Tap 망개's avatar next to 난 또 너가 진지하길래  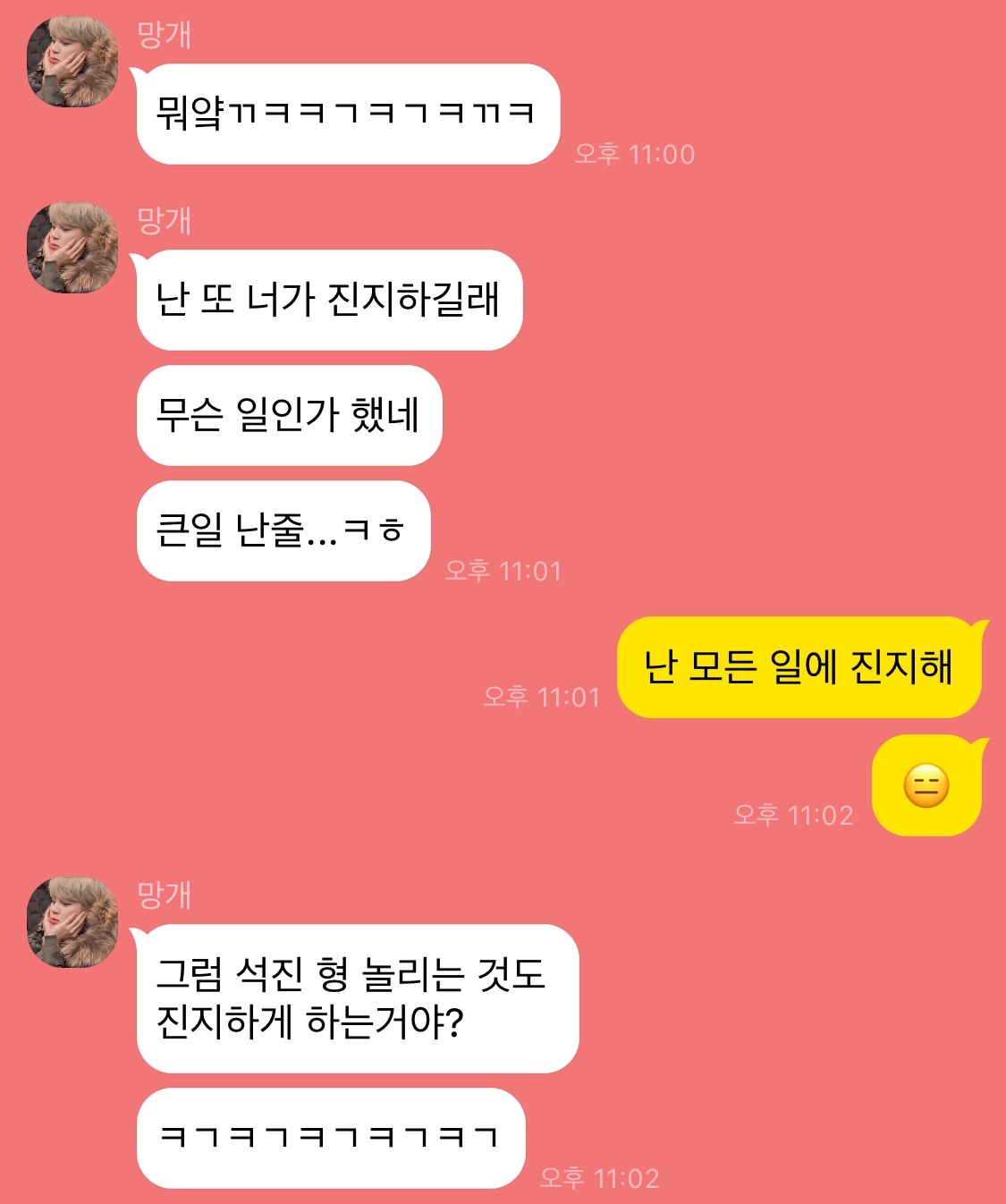pyautogui.click(x=72, y=248)
